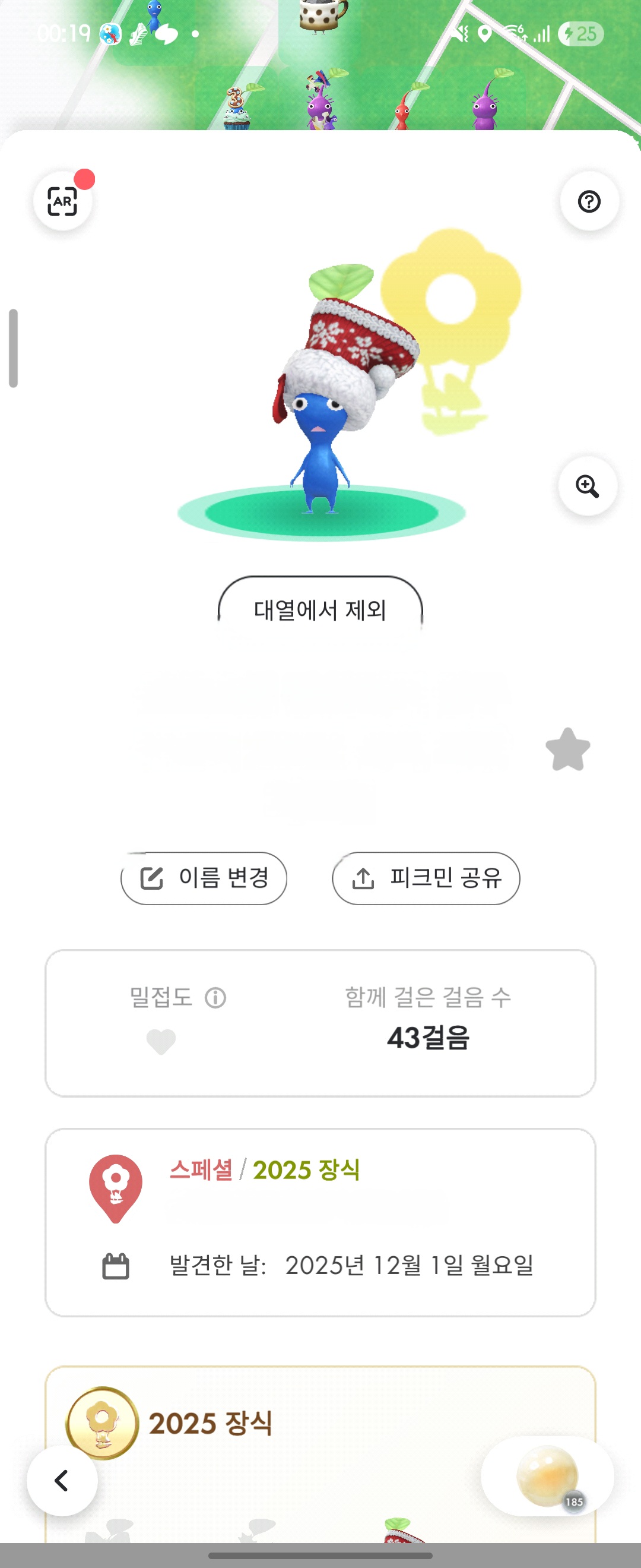
Task: Open the help question mark
Action: coord(589,201)
